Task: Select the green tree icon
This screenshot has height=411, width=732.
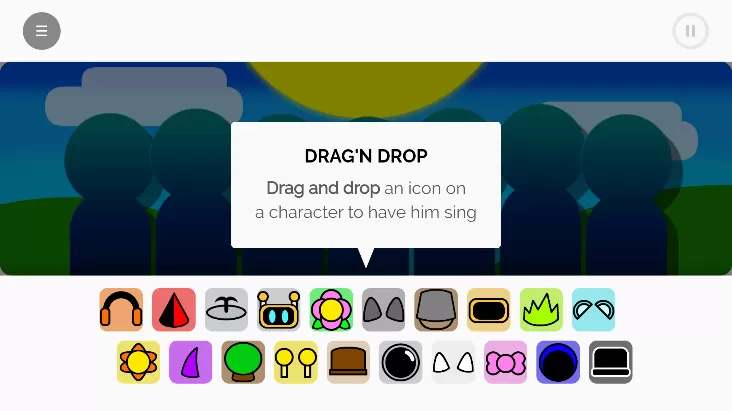Action: point(243,362)
